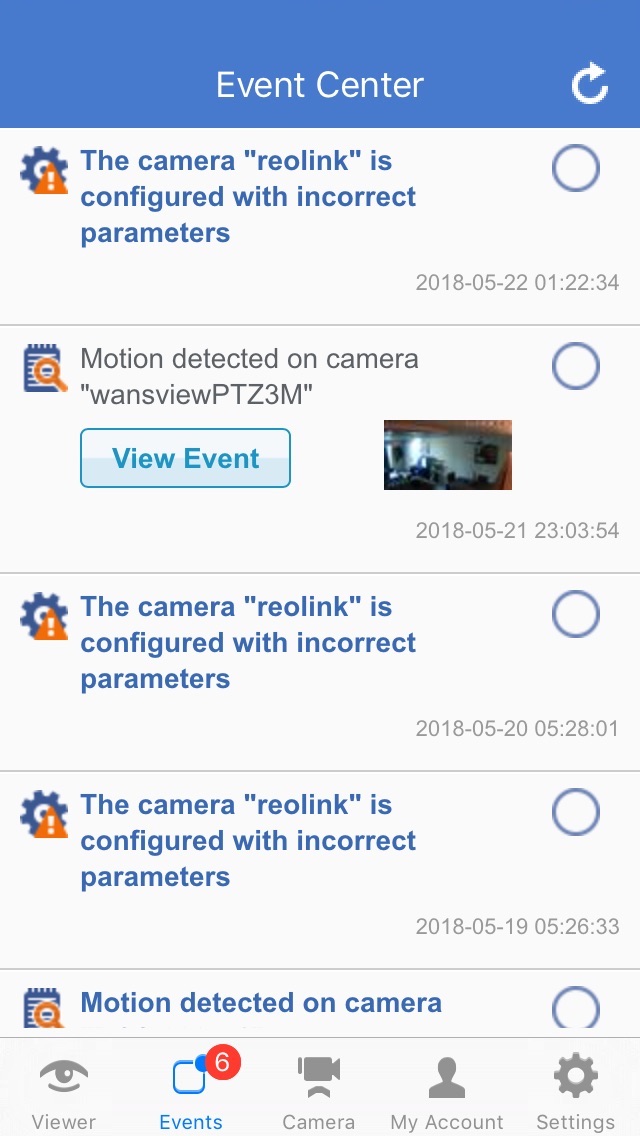Open reolink incorrect parameters event from 2018-05-22
This screenshot has width=640, height=1136.
[248, 197]
